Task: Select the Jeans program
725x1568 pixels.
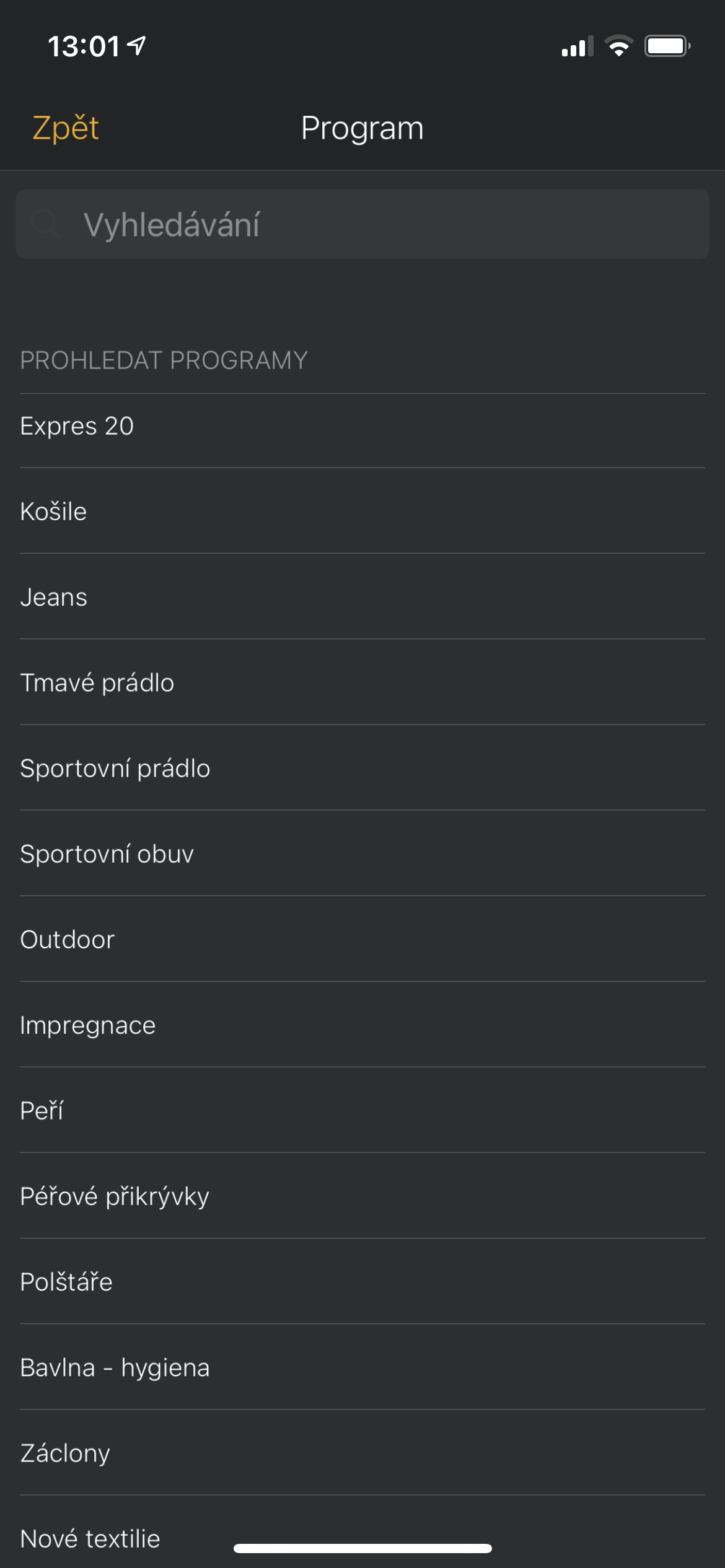Action: 362,596
